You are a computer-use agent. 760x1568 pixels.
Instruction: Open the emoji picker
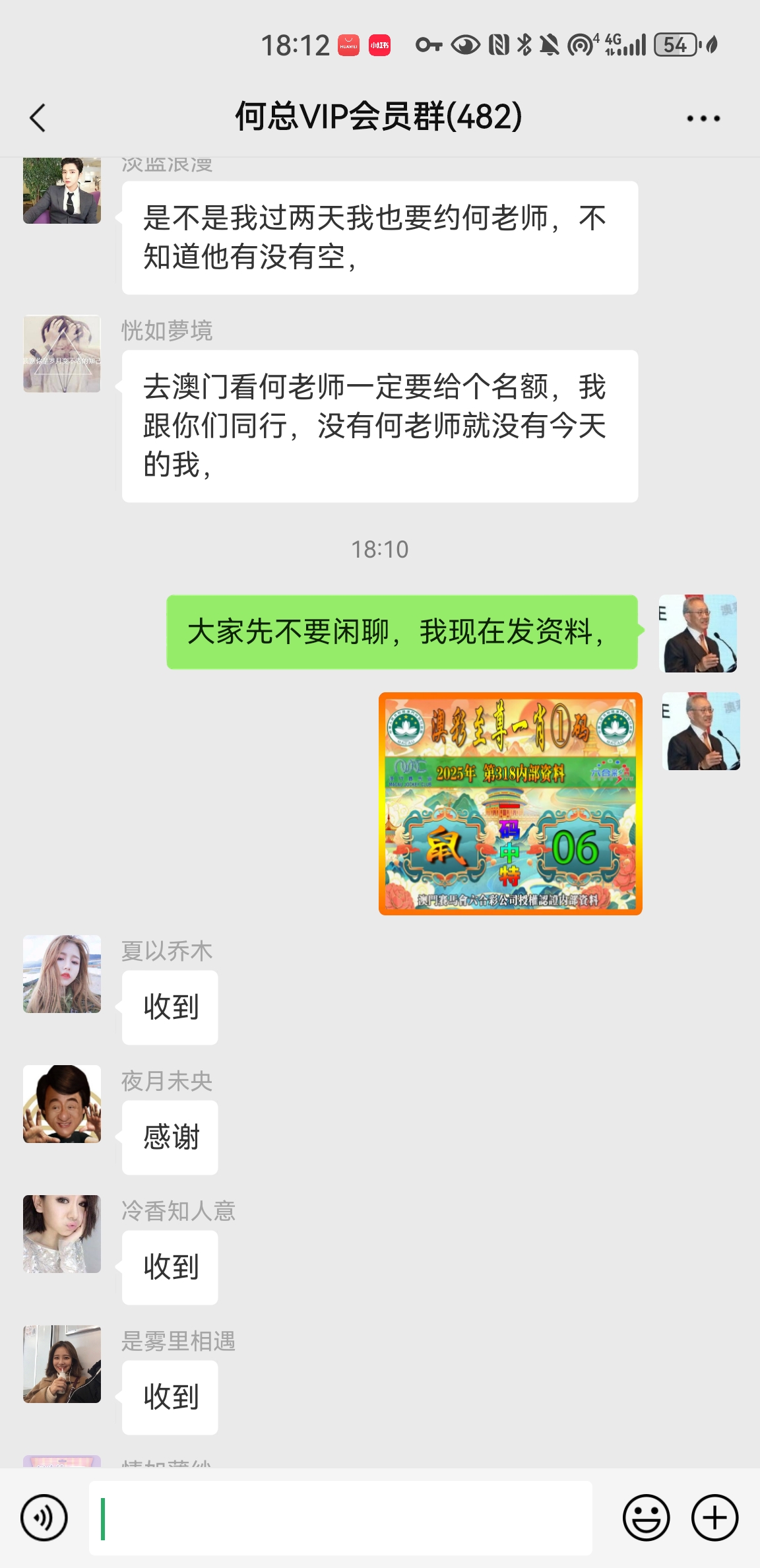click(x=647, y=1517)
